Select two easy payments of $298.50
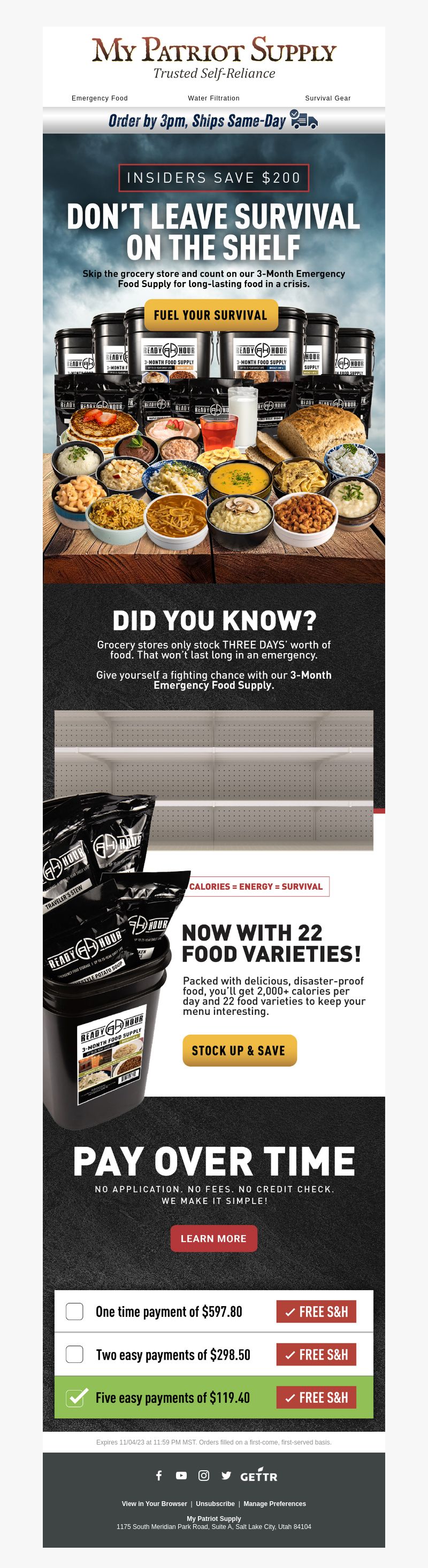This screenshot has height=1568, width=428. point(74,1354)
